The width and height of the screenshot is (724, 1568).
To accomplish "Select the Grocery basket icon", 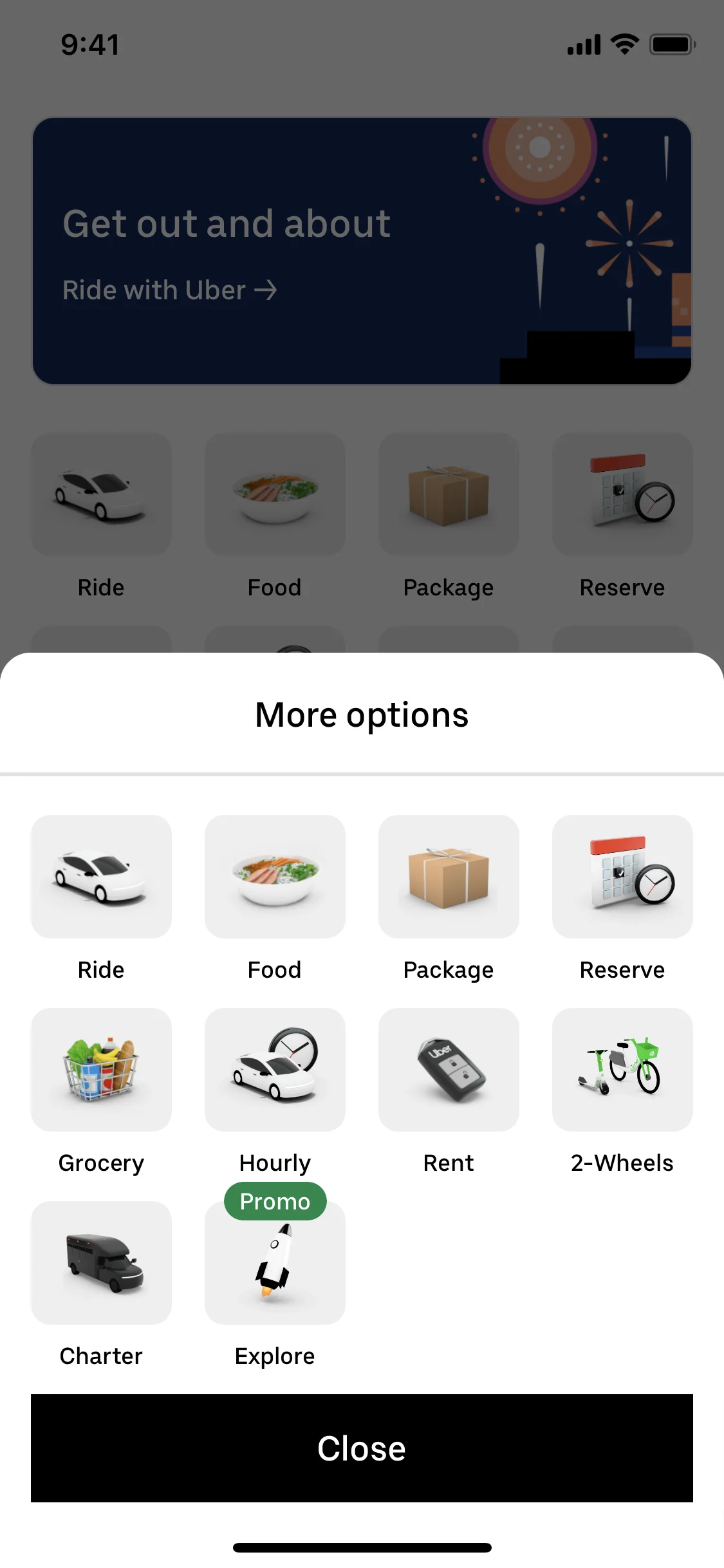I will tap(101, 1070).
